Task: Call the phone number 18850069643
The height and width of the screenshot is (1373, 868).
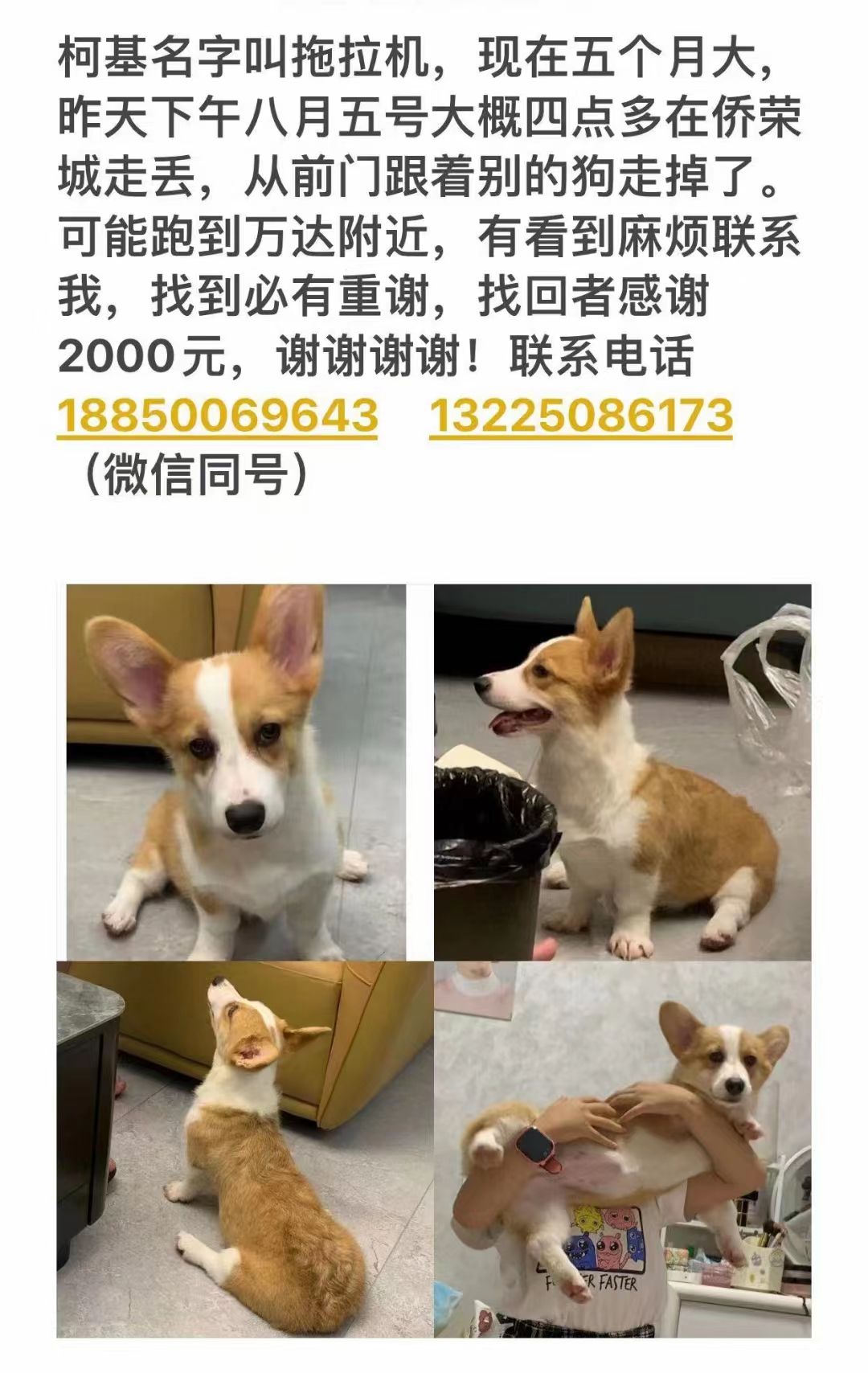Action: click(217, 416)
